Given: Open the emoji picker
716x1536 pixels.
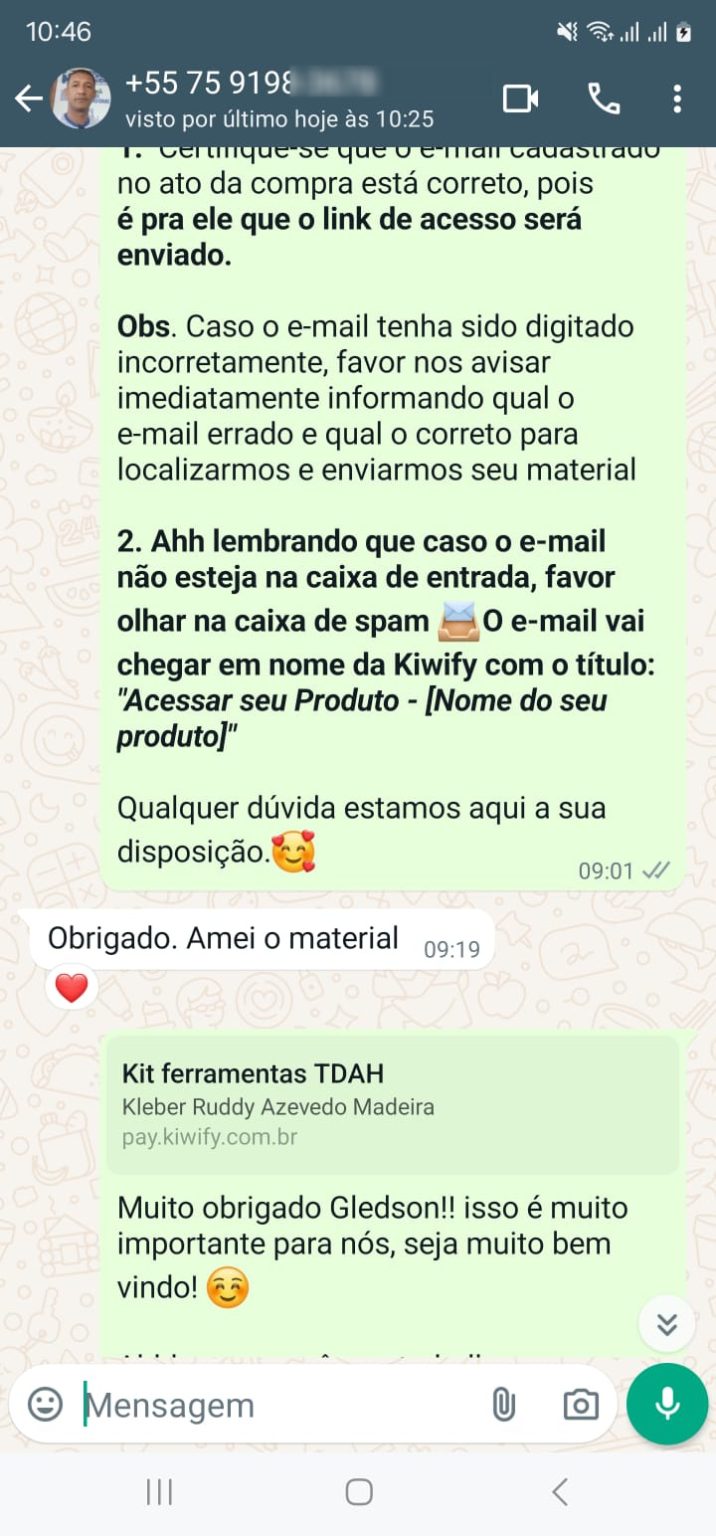Looking at the screenshot, I should pyautogui.click(x=45, y=1404).
